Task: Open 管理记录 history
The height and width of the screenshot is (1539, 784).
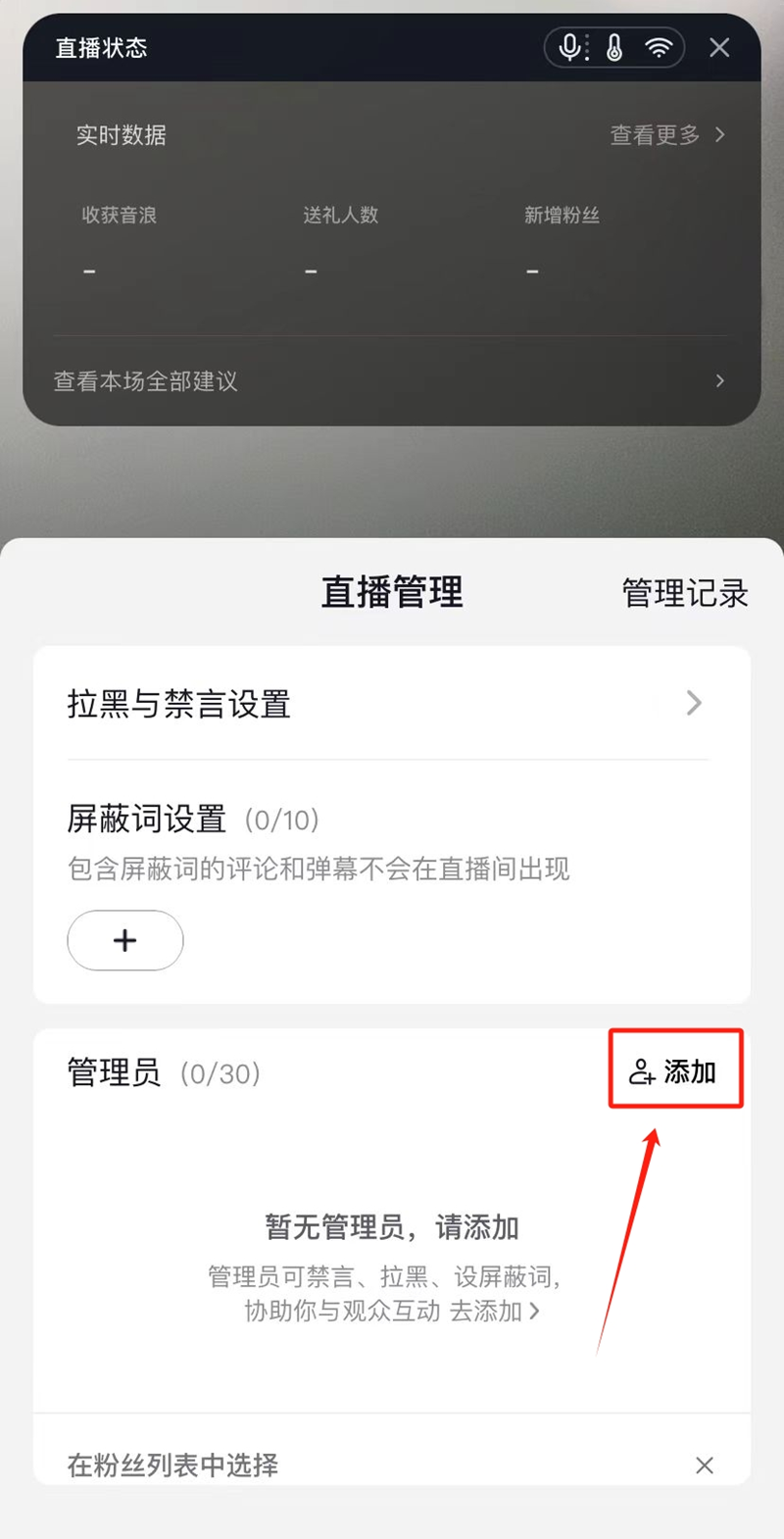Action: (x=684, y=593)
